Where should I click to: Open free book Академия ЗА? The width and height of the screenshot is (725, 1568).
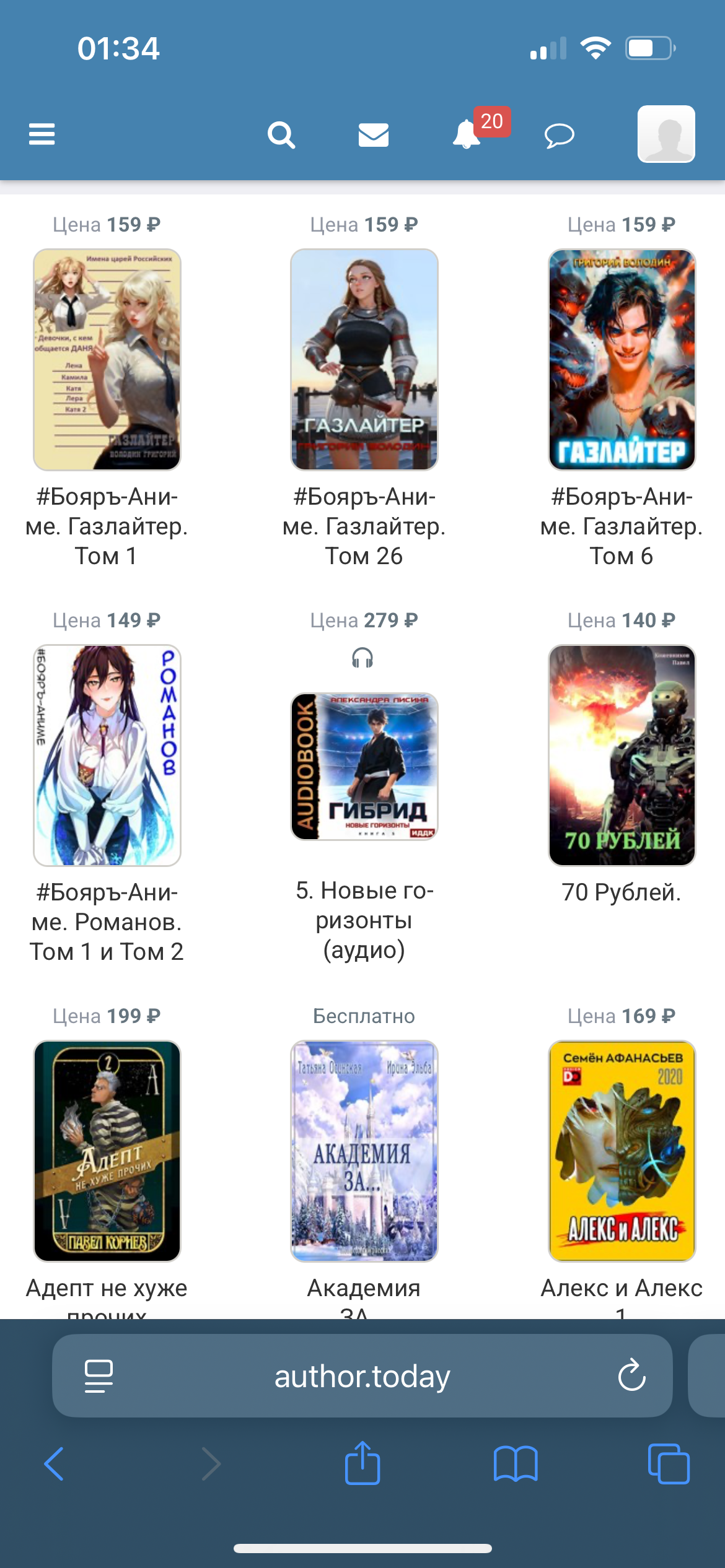pos(364,1151)
